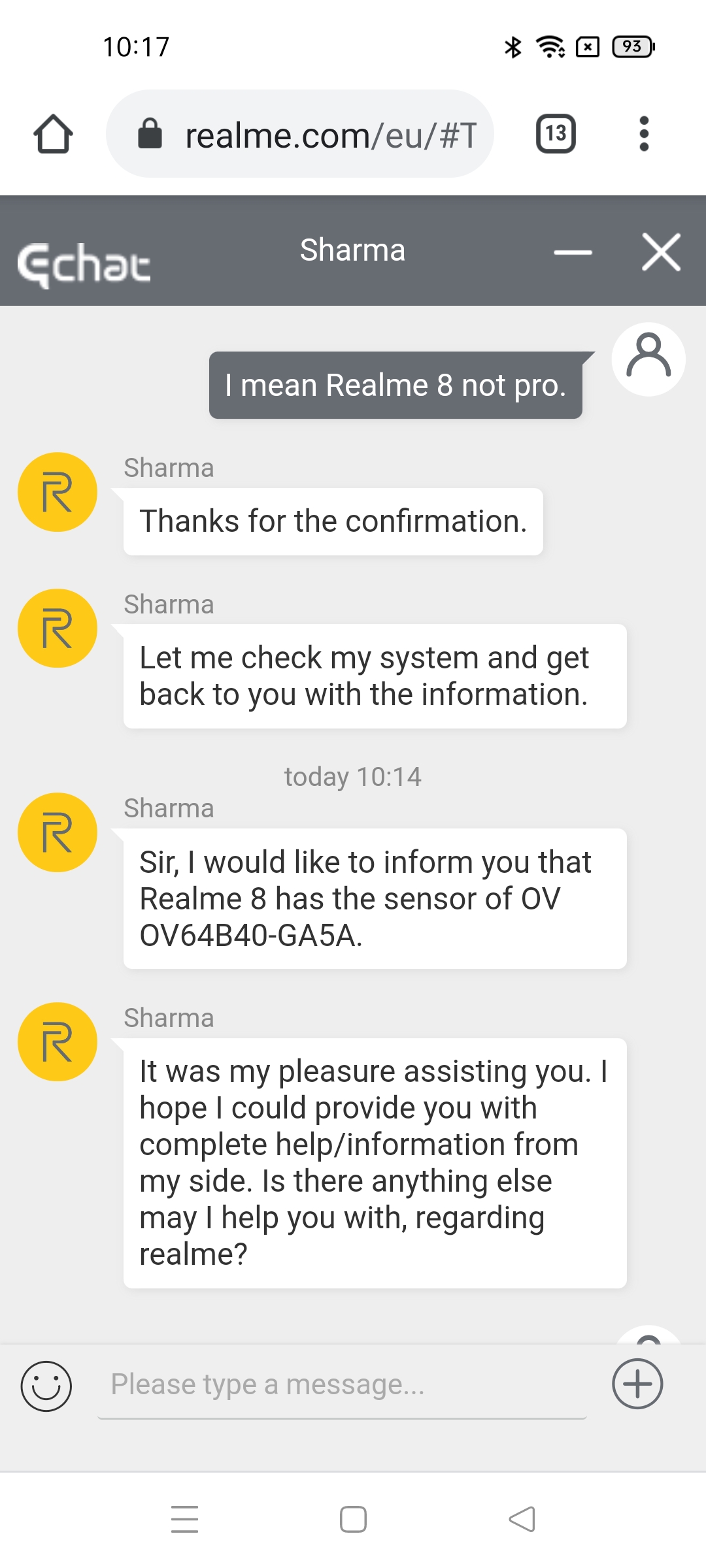
Task: Minimize the chat with Sharma
Action: 573,252
